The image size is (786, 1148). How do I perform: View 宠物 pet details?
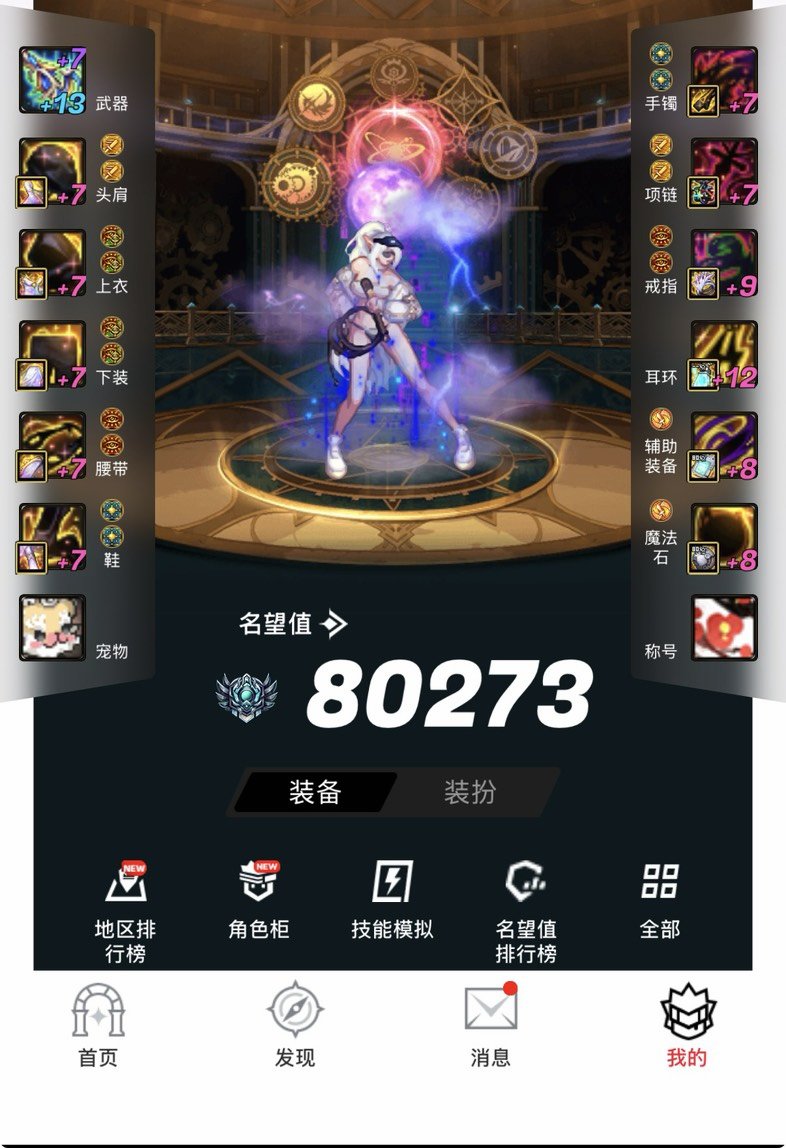52,628
